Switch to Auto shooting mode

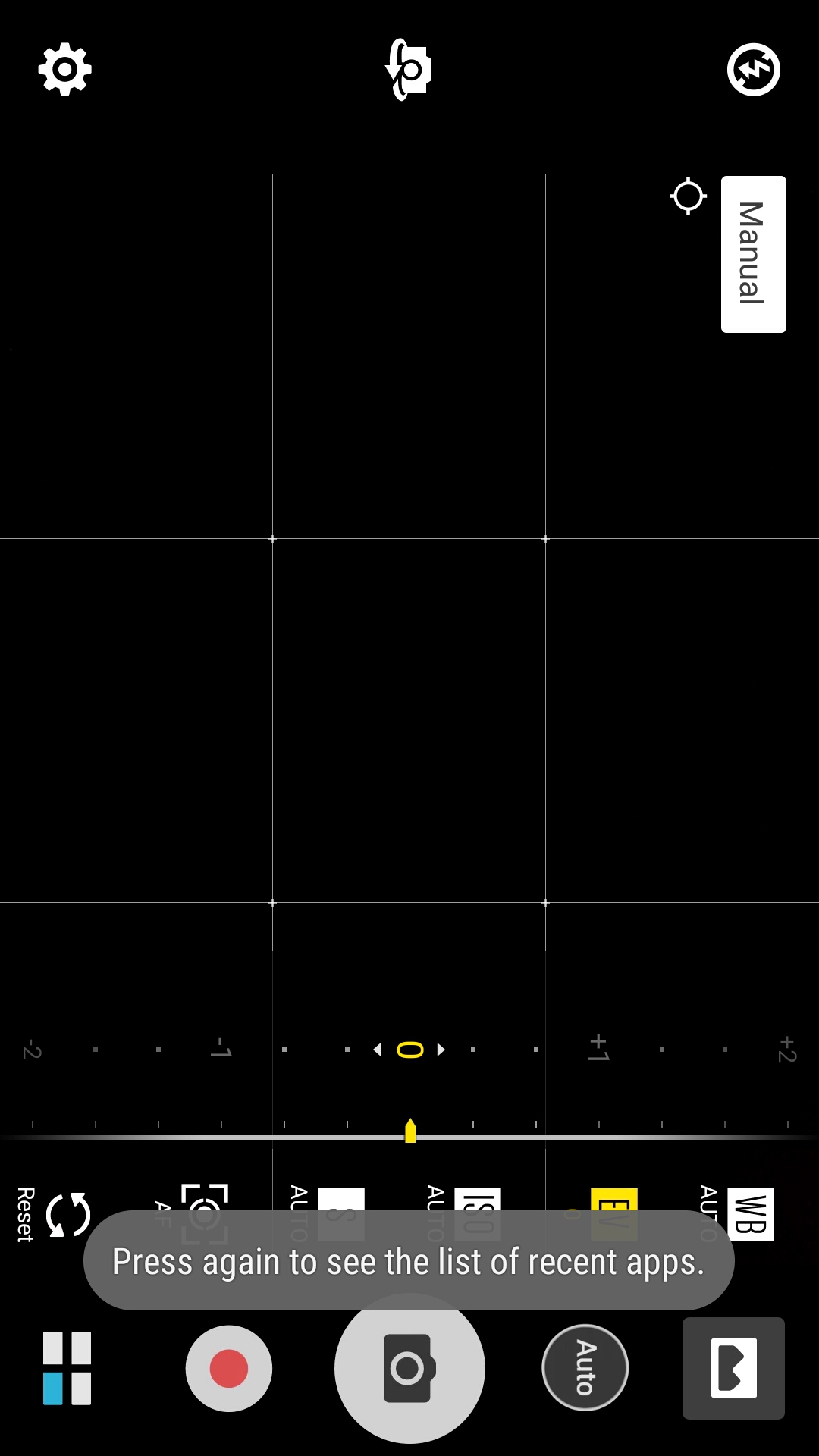point(585,1368)
